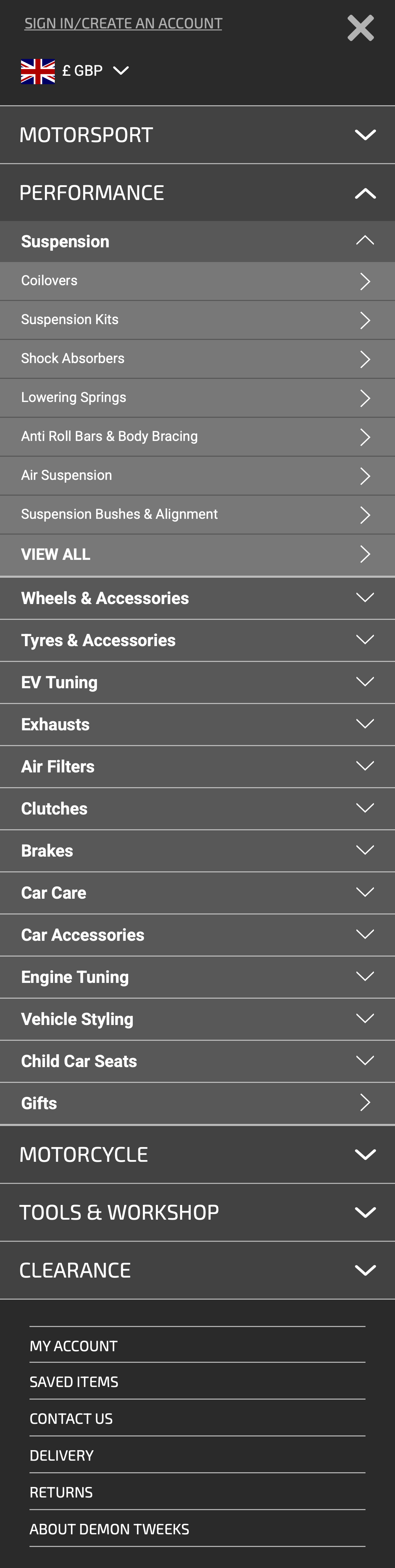395x1568 pixels.
Task: Expand the Clearance section
Action: point(197,1270)
